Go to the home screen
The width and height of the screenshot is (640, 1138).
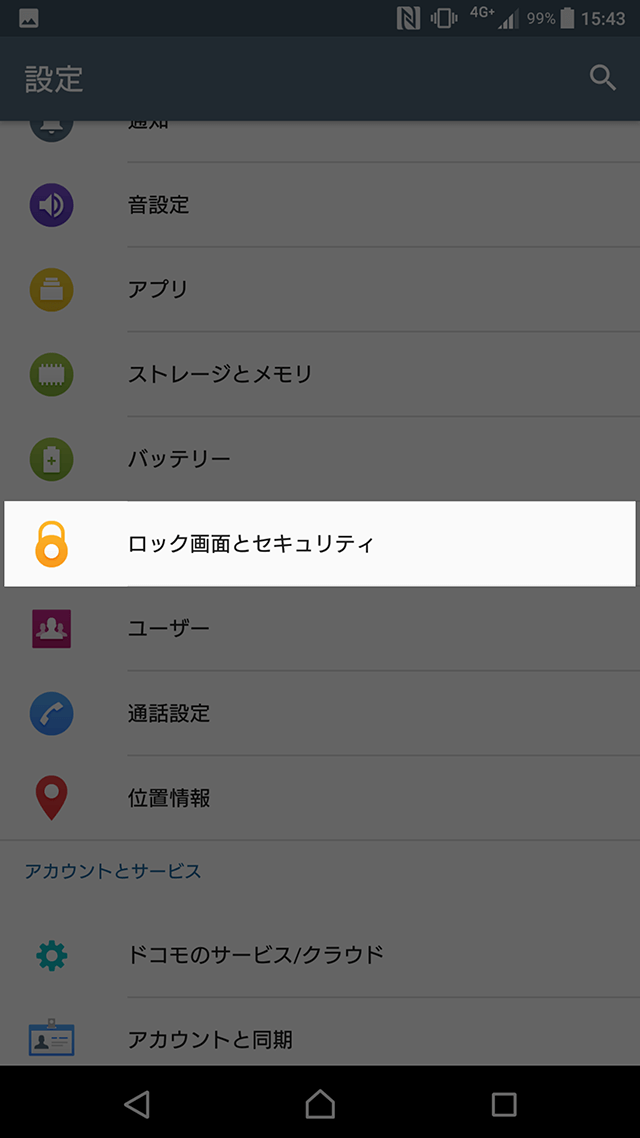[320, 1103]
